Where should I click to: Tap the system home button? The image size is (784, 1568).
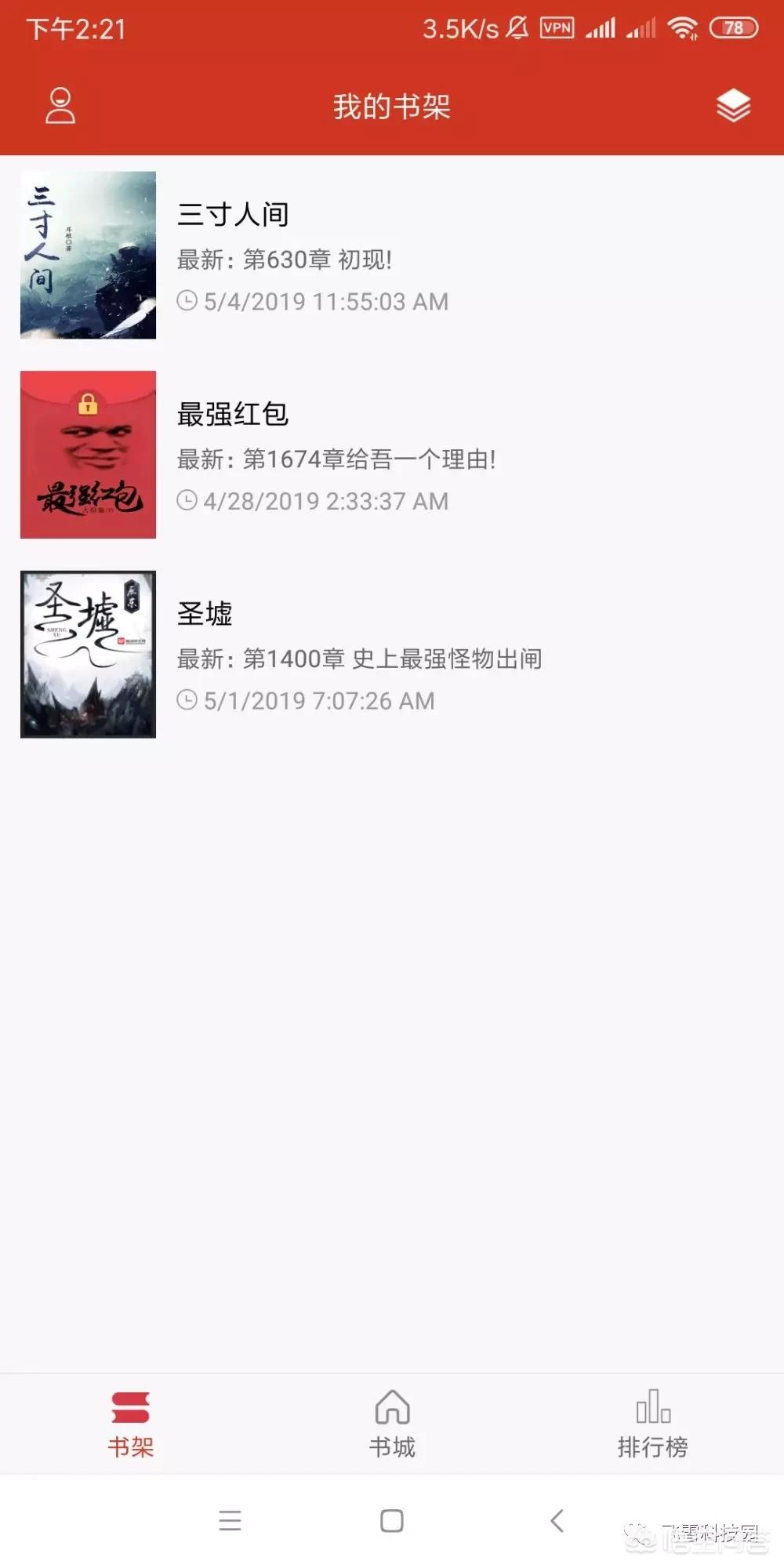(x=392, y=1521)
